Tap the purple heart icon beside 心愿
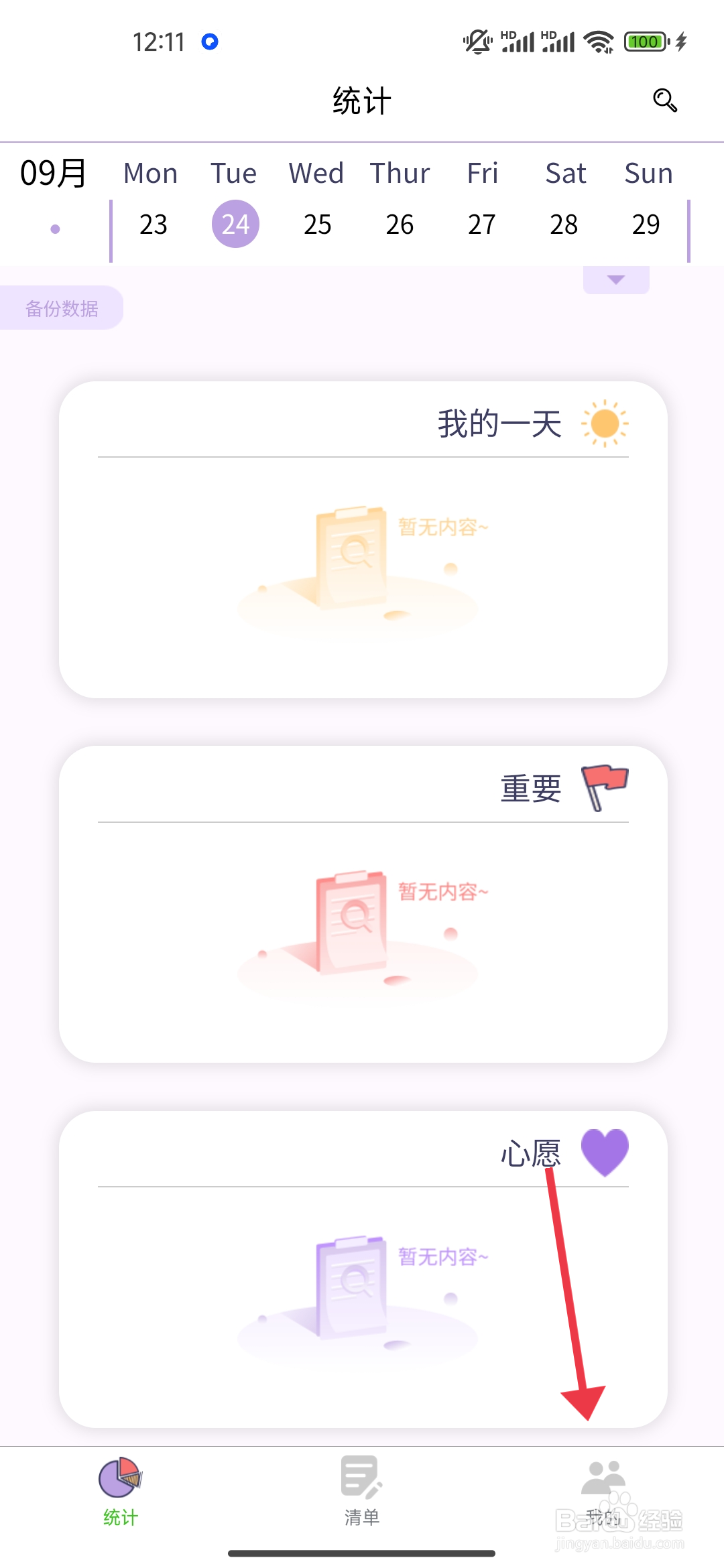Image resolution: width=724 pixels, height=1568 pixels. click(x=604, y=1151)
